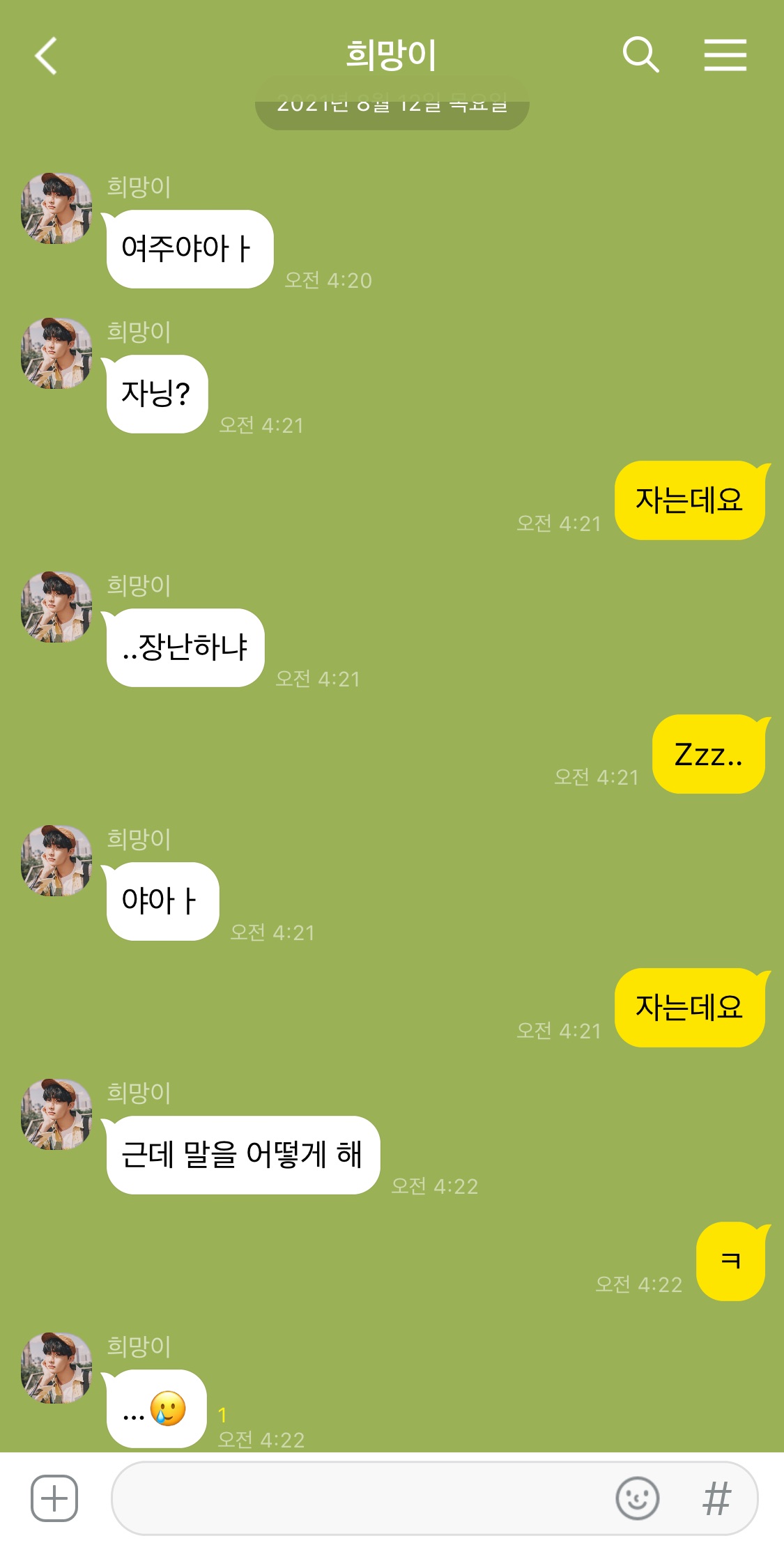Open the chat room hamburger menu
This screenshot has width=784, height=1559.
[725, 55]
